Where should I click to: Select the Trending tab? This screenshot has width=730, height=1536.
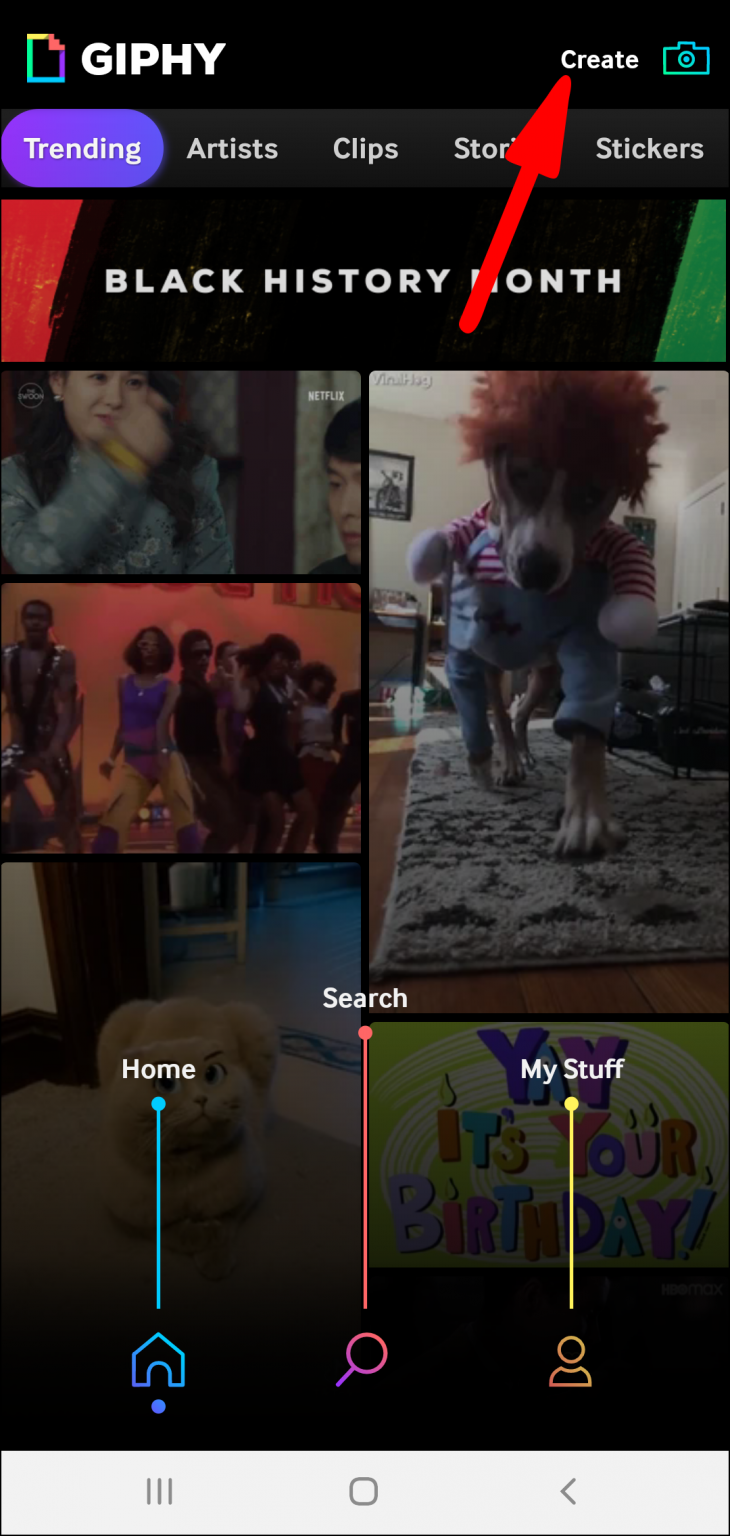(x=82, y=148)
